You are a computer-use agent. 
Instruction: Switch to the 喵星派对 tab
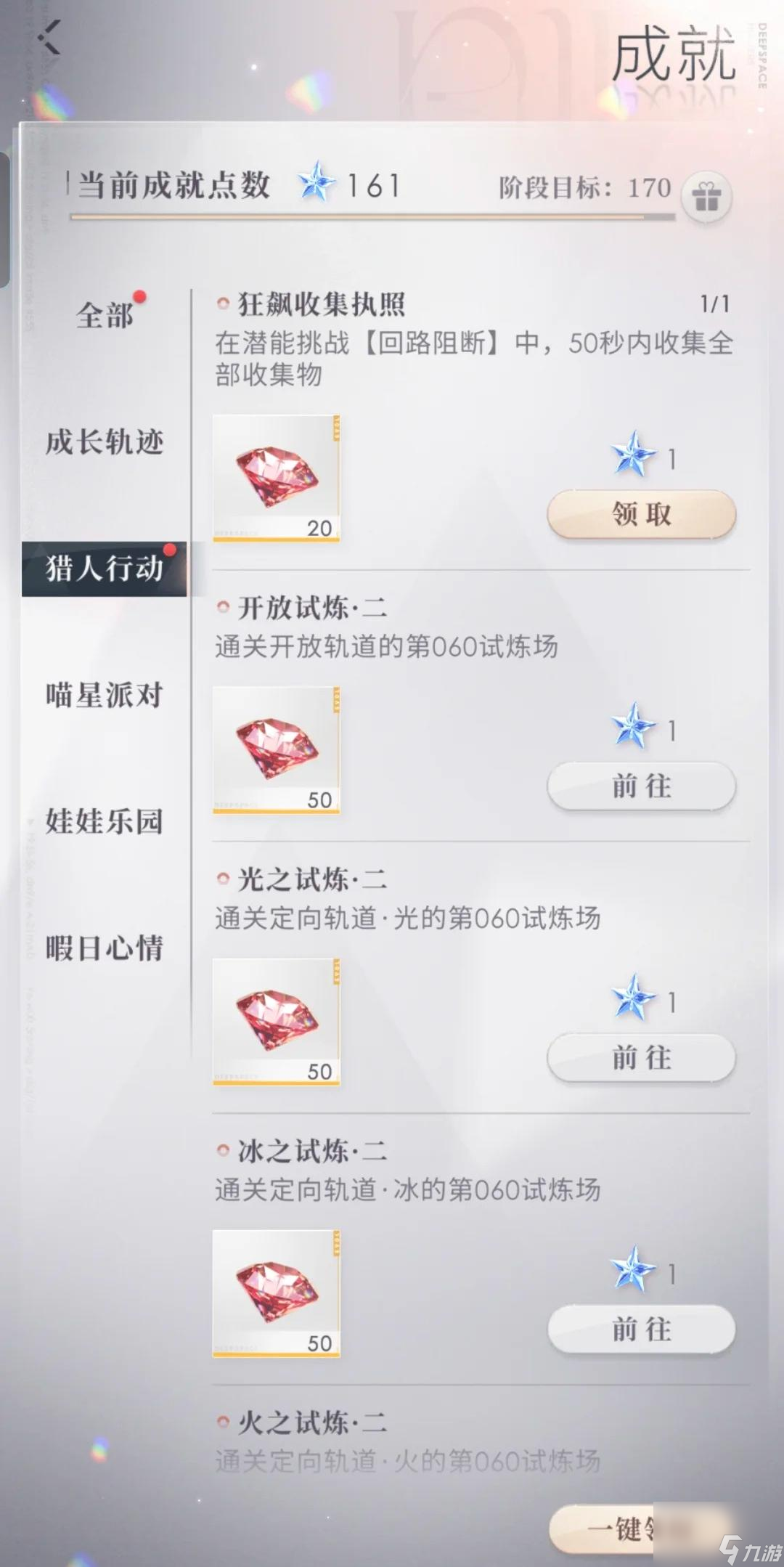[105, 696]
